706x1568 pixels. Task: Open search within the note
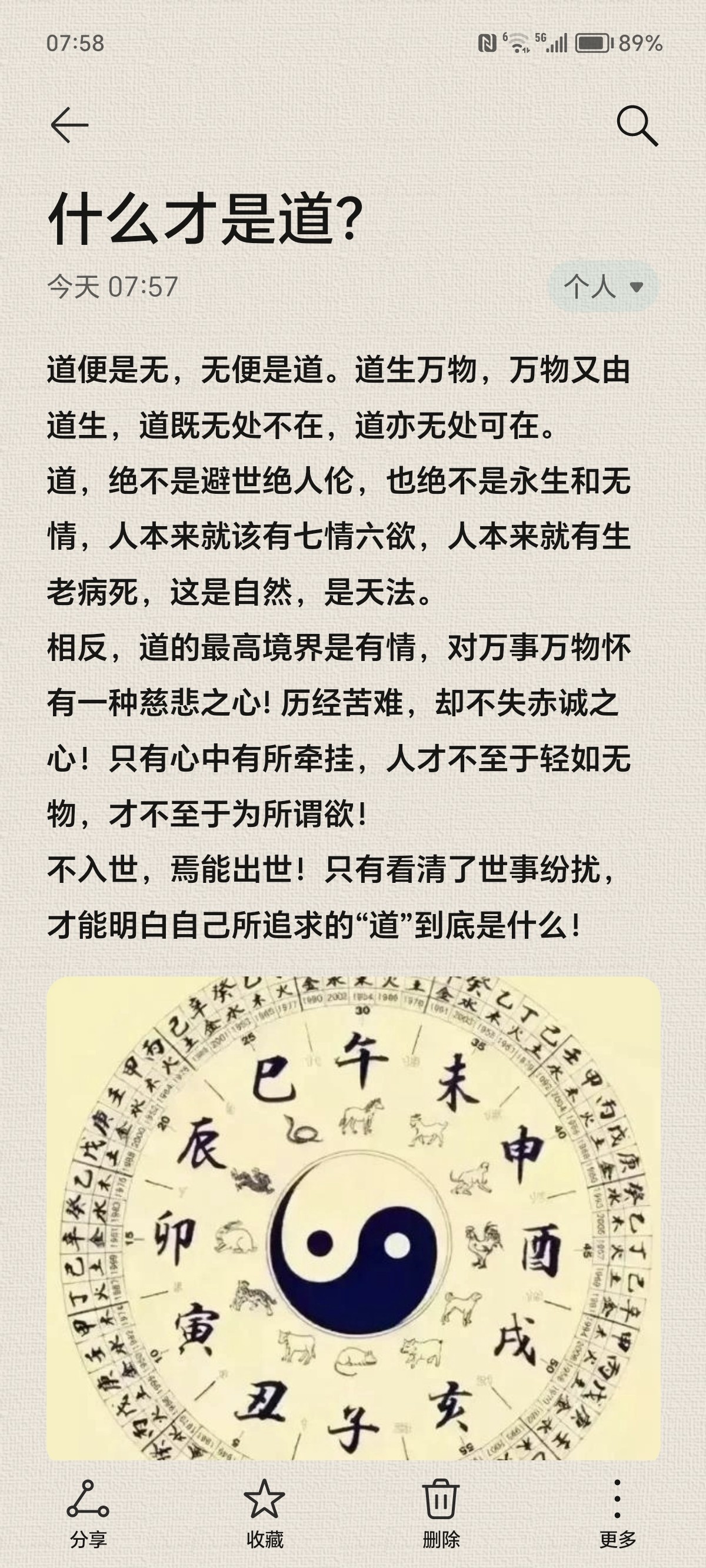click(637, 126)
